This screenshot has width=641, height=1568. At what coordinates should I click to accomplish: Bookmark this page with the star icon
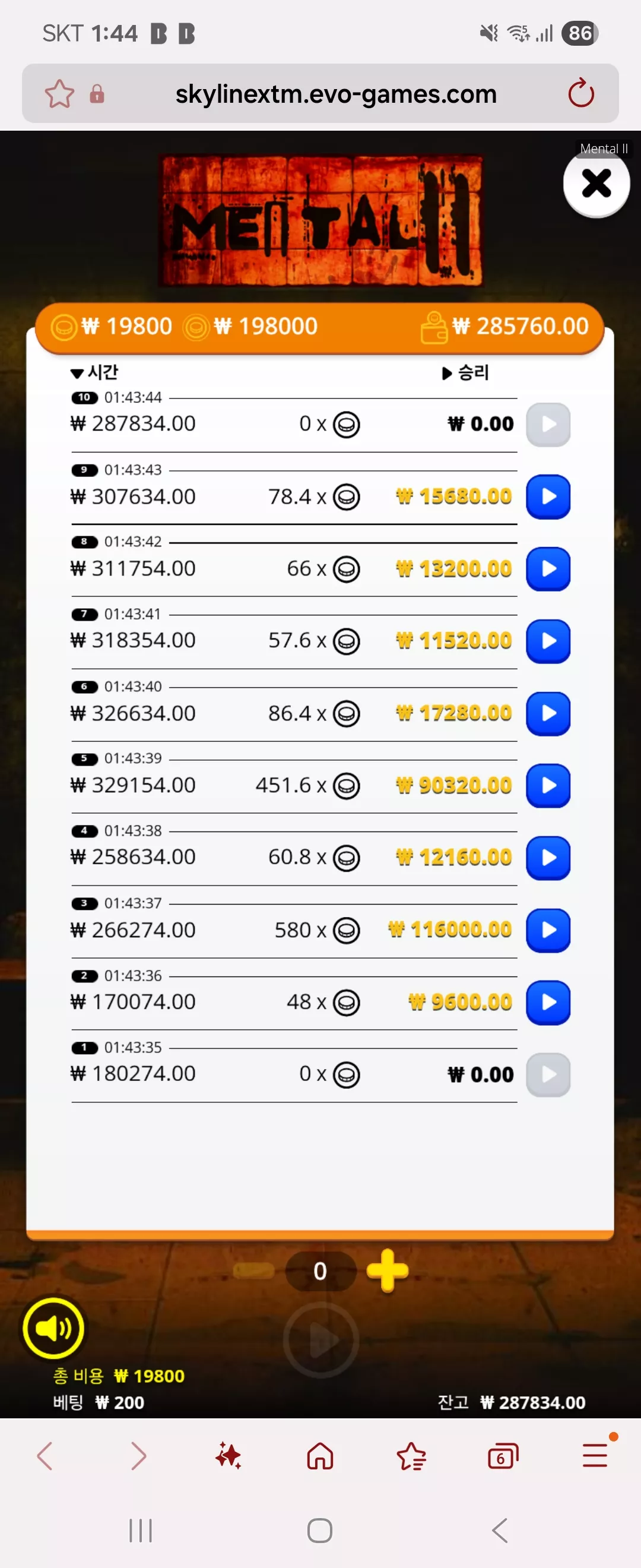click(59, 94)
